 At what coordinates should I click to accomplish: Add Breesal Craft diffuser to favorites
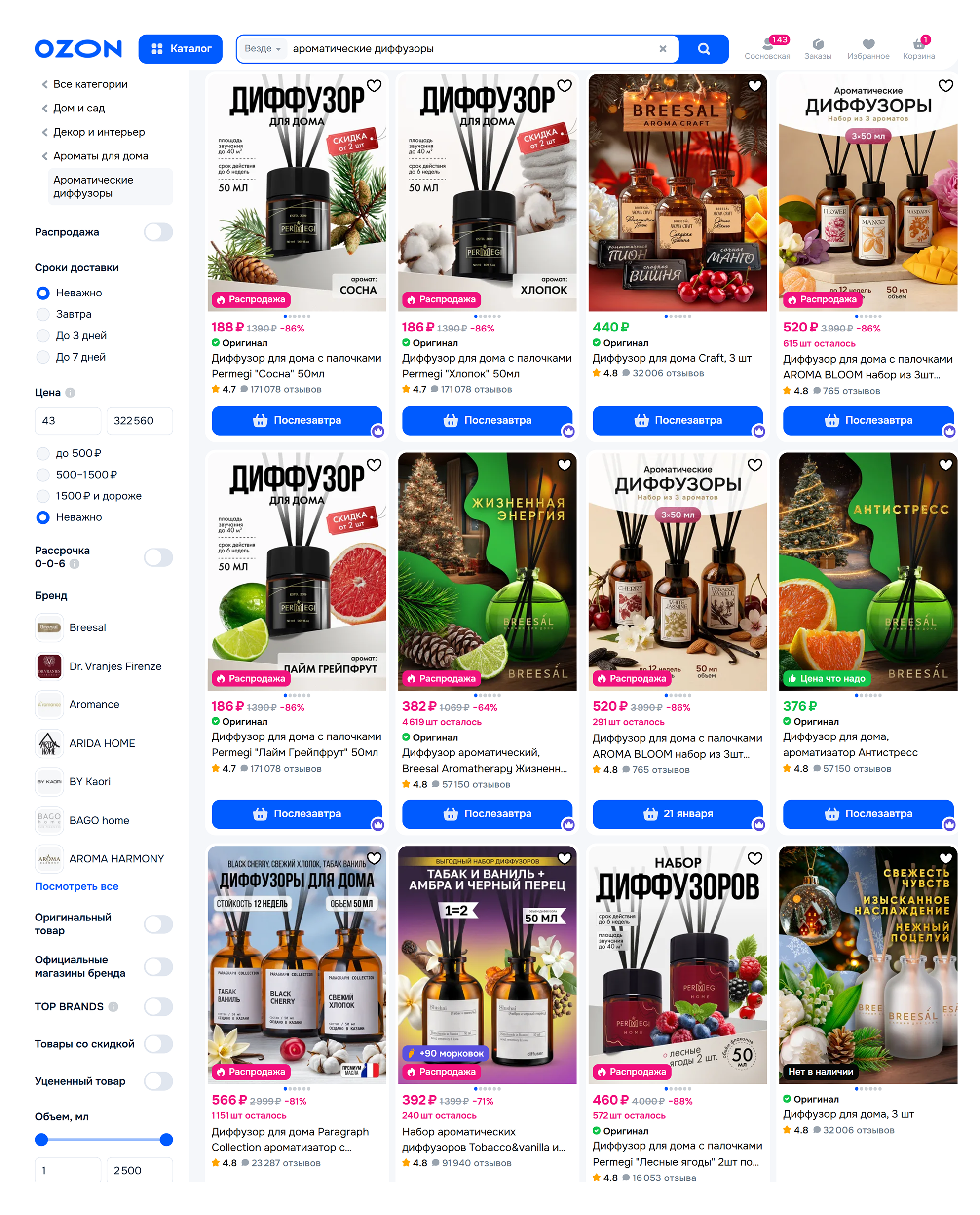pos(755,86)
